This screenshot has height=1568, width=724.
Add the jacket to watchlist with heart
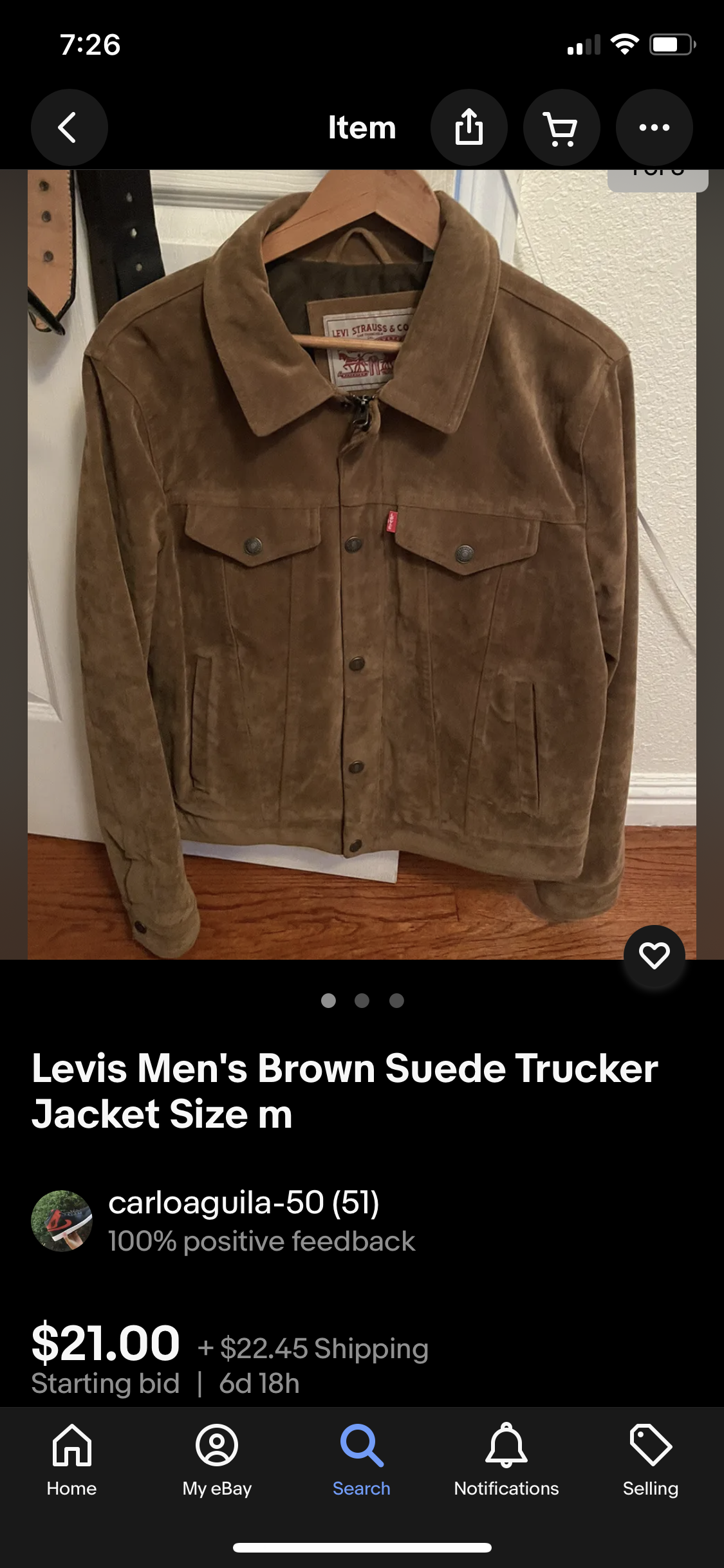tap(654, 955)
